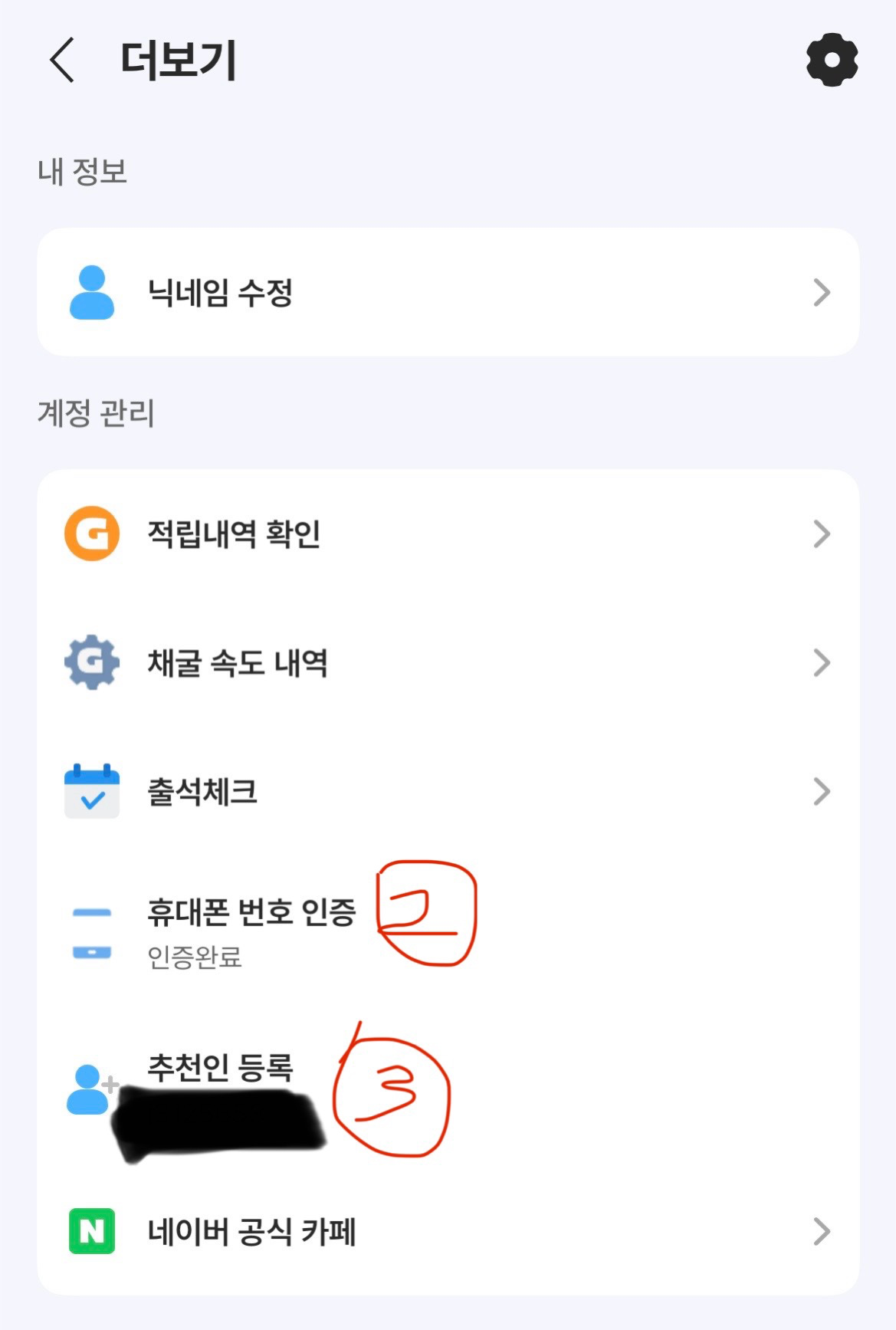Expand the 적립내역 확인 chevron
The image size is (896, 1330).
point(822,535)
